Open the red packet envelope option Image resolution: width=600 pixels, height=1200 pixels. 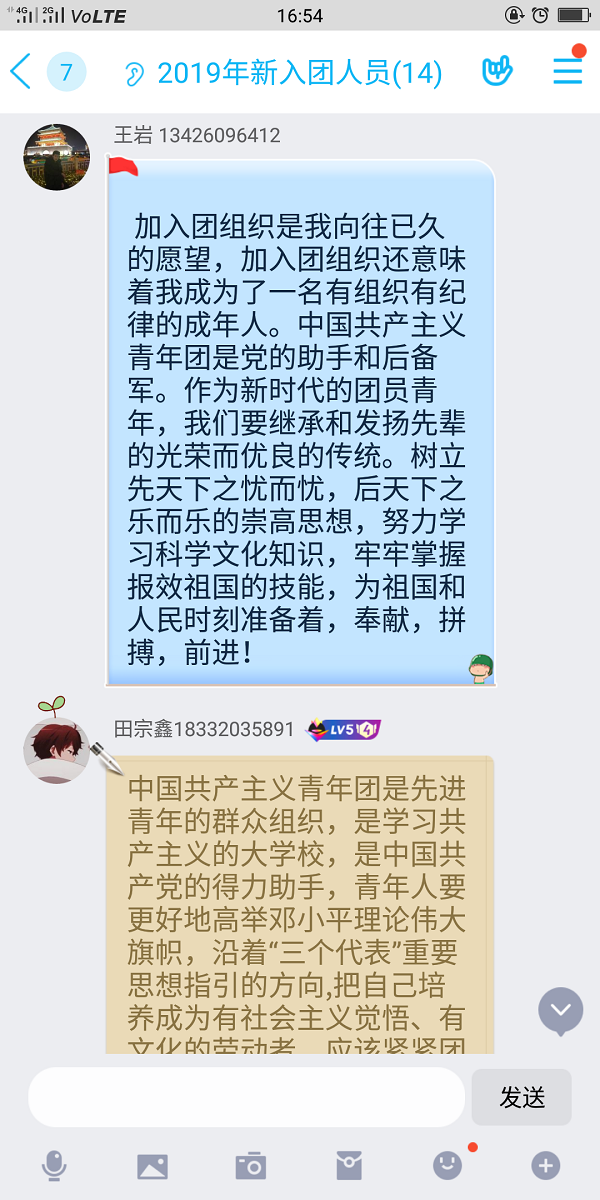tap(348, 1165)
